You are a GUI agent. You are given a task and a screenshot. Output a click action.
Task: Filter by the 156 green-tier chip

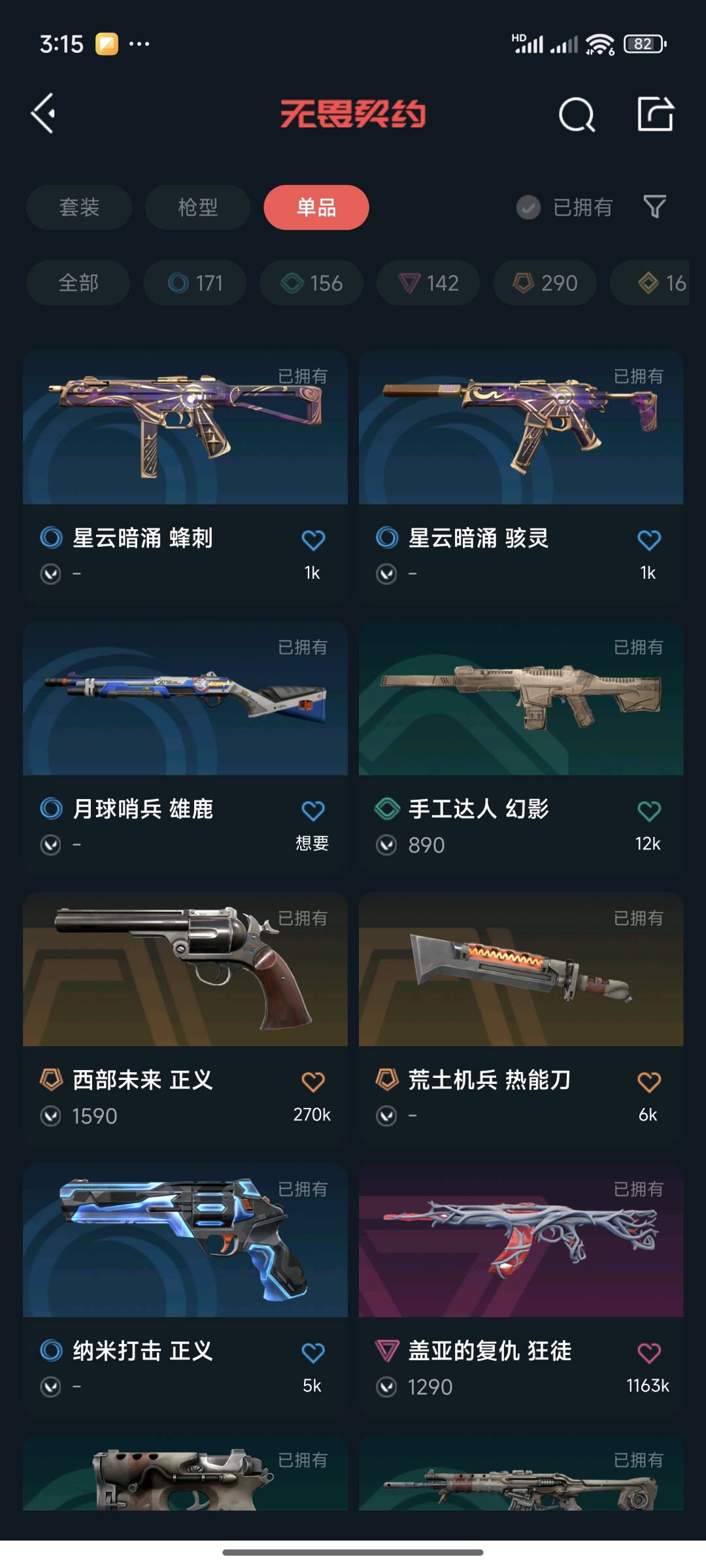(311, 283)
